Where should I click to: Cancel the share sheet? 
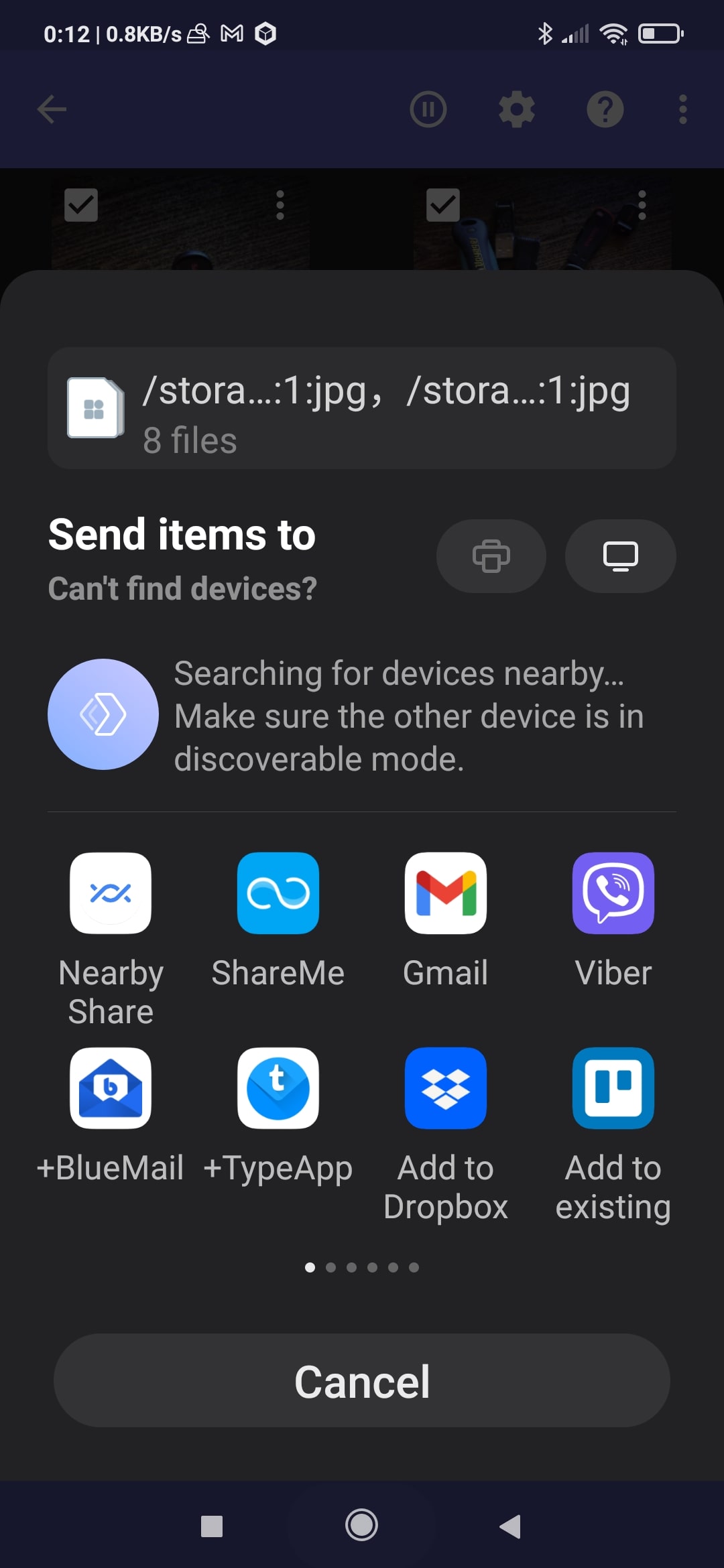(x=362, y=1380)
